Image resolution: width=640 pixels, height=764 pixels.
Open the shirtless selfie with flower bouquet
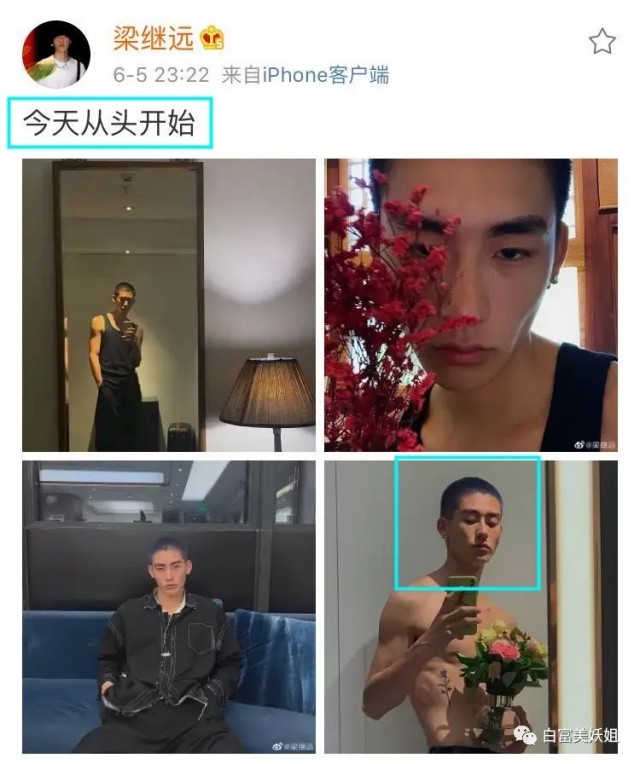coord(471,607)
